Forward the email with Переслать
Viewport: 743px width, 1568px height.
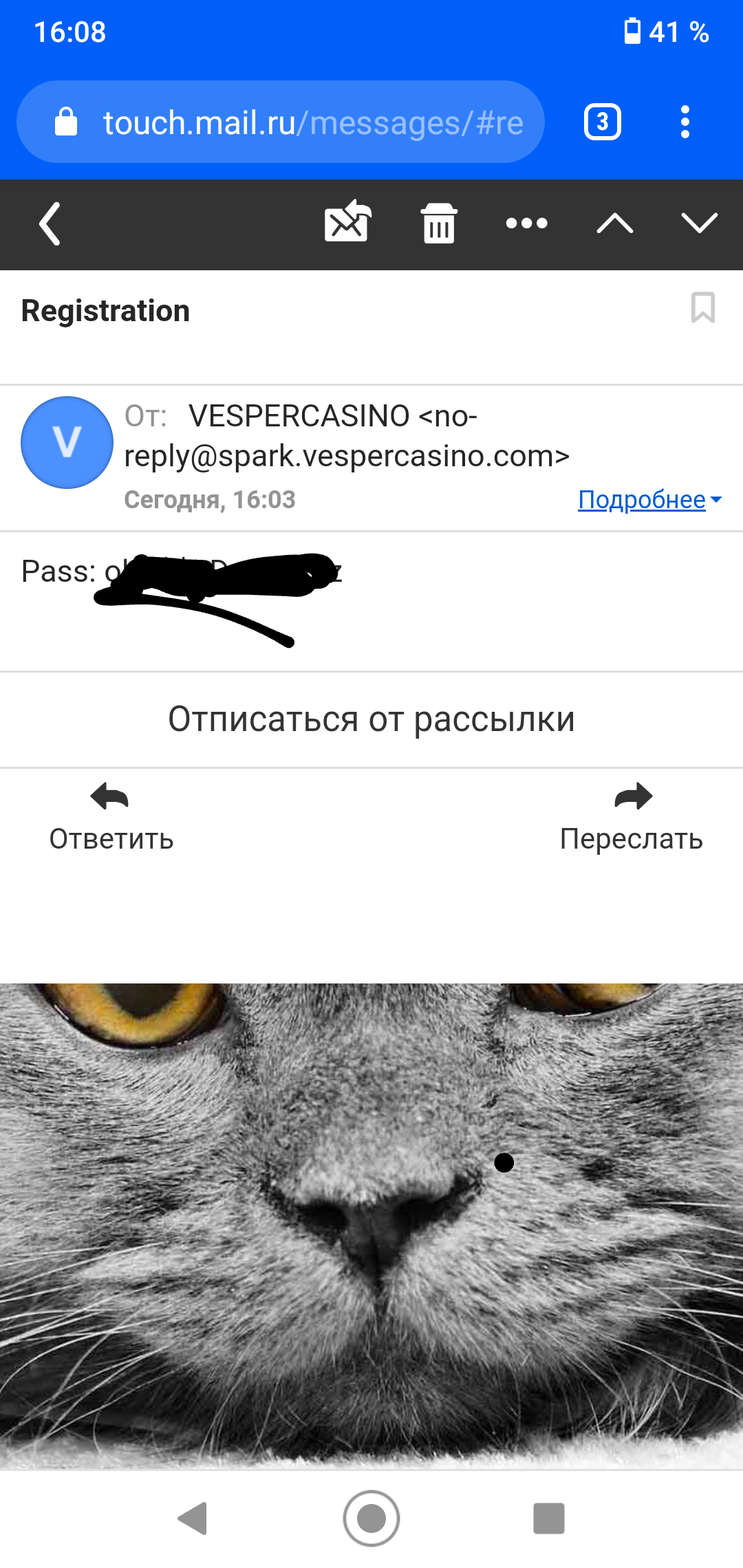point(632,818)
